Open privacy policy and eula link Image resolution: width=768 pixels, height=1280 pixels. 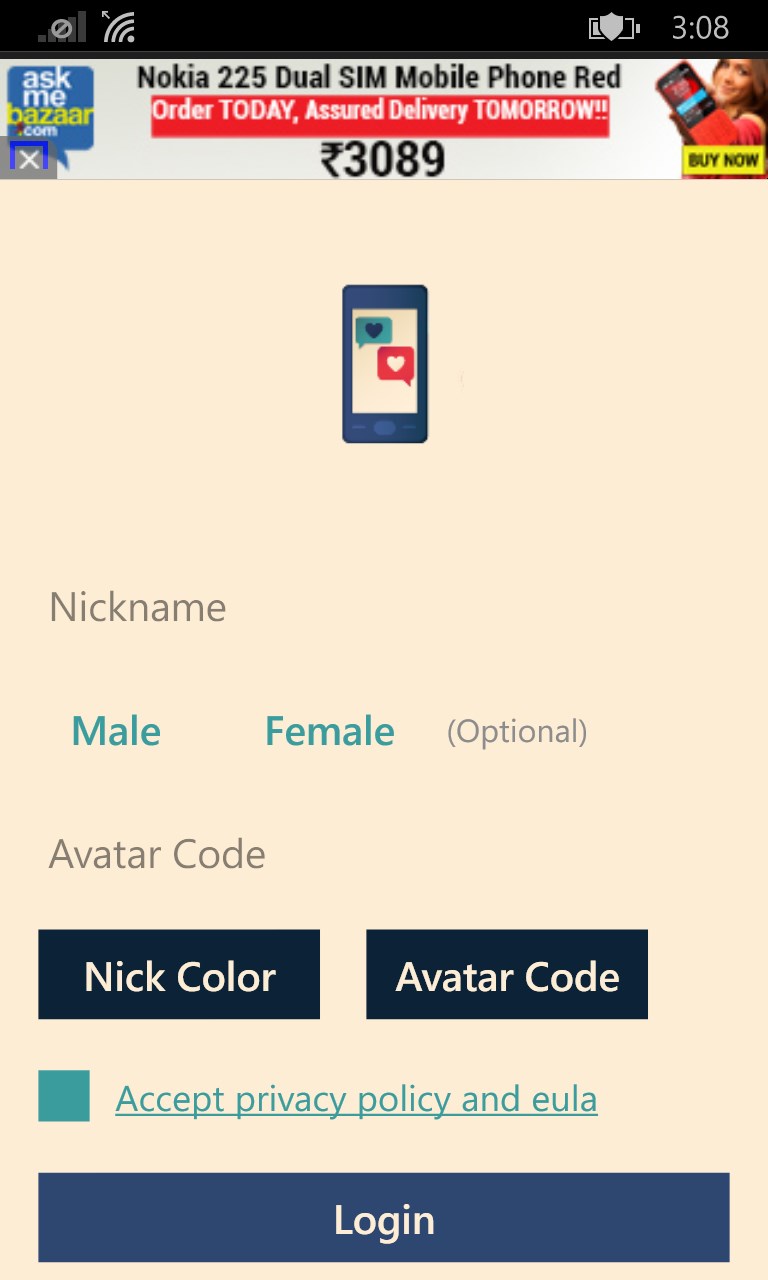pyautogui.click(x=356, y=1100)
